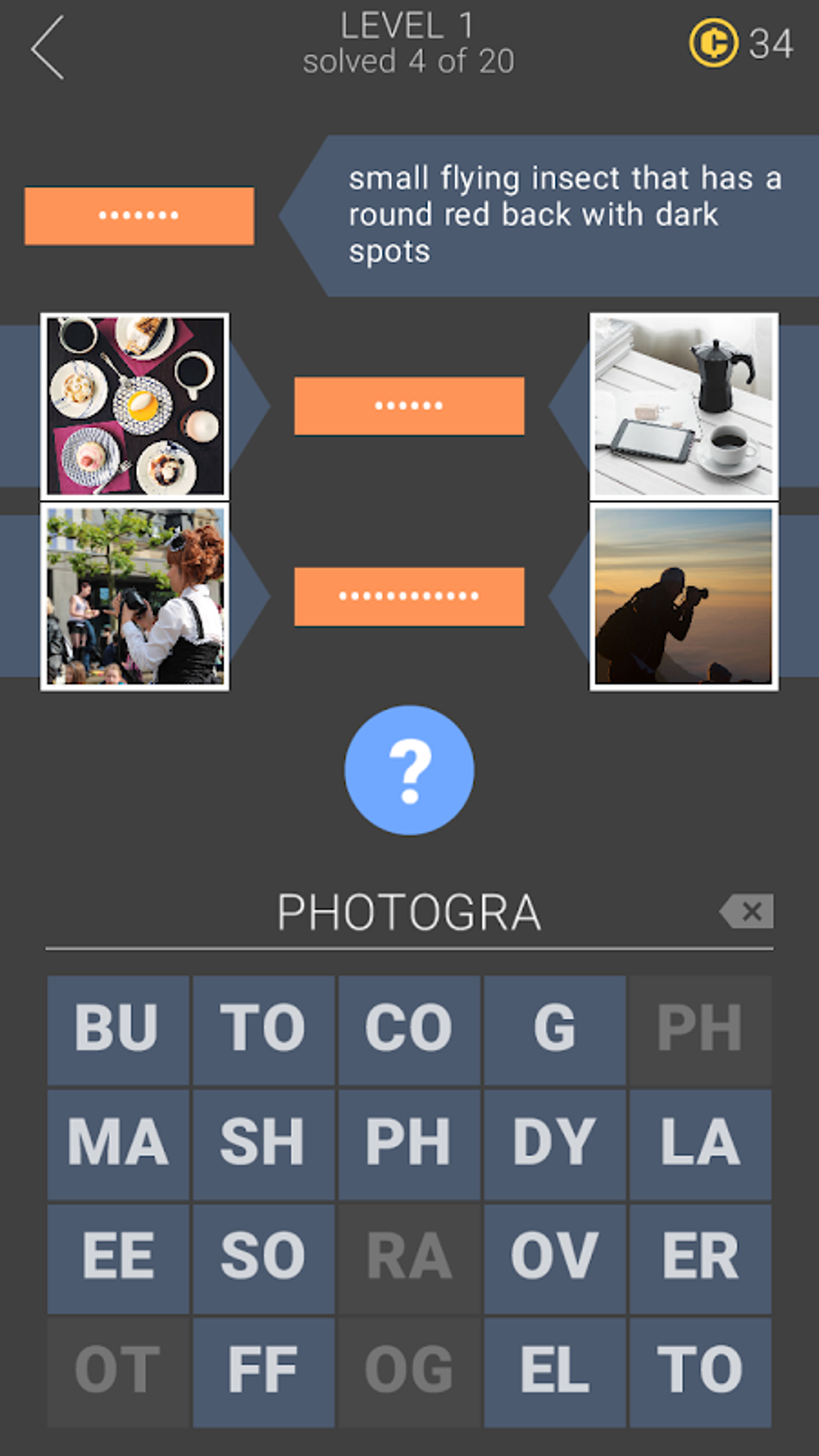Screen dimensions: 819x1456
Task: Tap the FF letter tile
Action: (x=263, y=1372)
